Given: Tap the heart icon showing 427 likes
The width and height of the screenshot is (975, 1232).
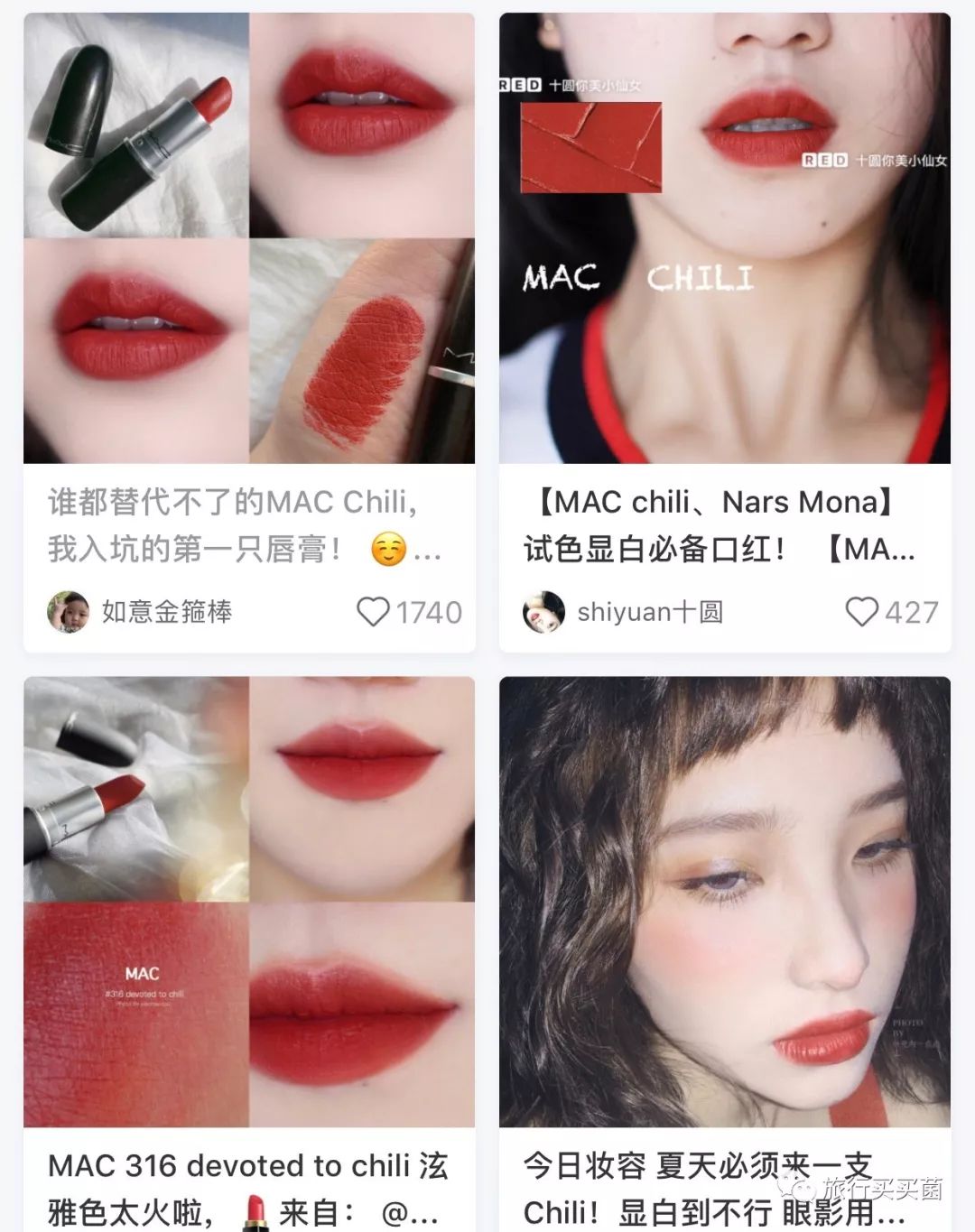Looking at the screenshot, I should pyautogui.click(x=864, y=612).
